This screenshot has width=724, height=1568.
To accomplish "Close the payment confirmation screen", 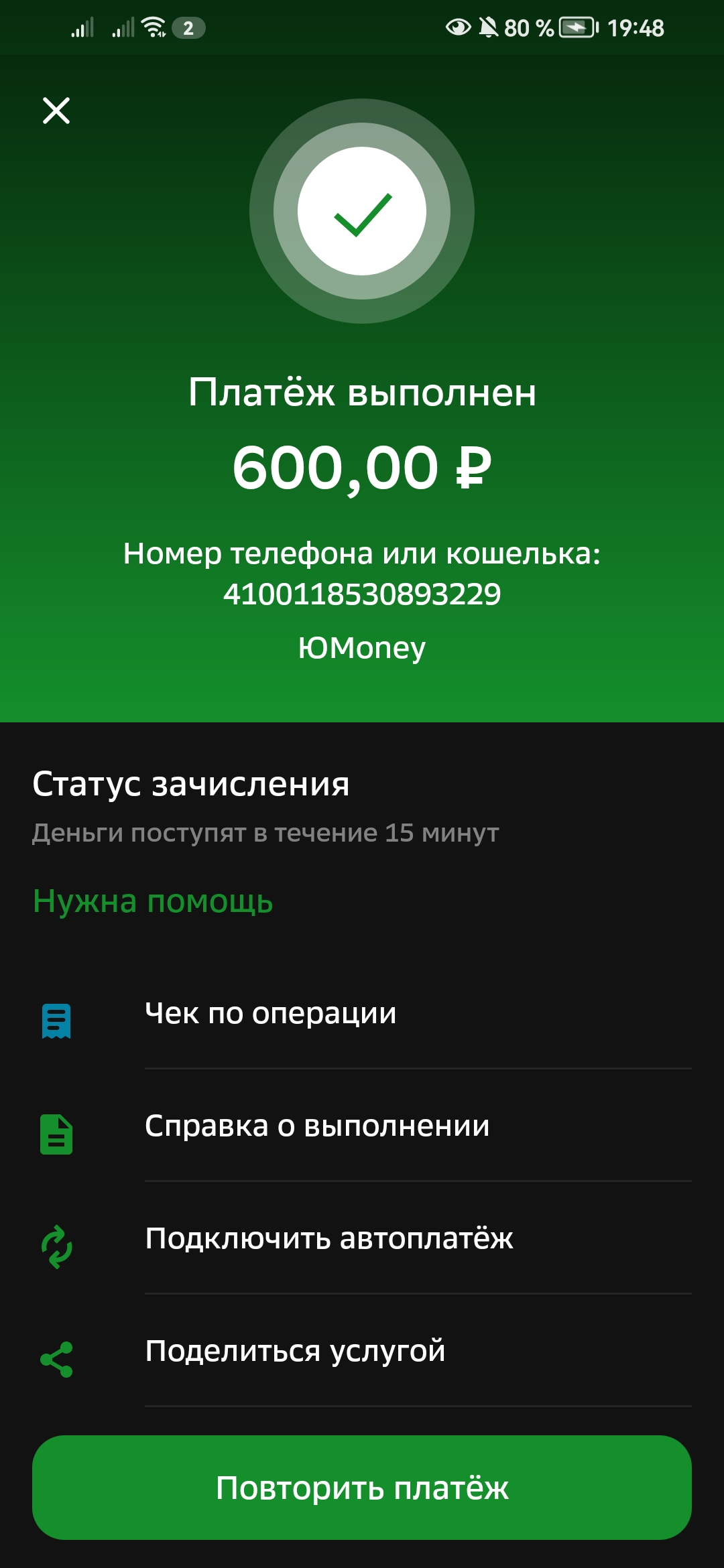I will pyautogui.click(x=56, y=111).
